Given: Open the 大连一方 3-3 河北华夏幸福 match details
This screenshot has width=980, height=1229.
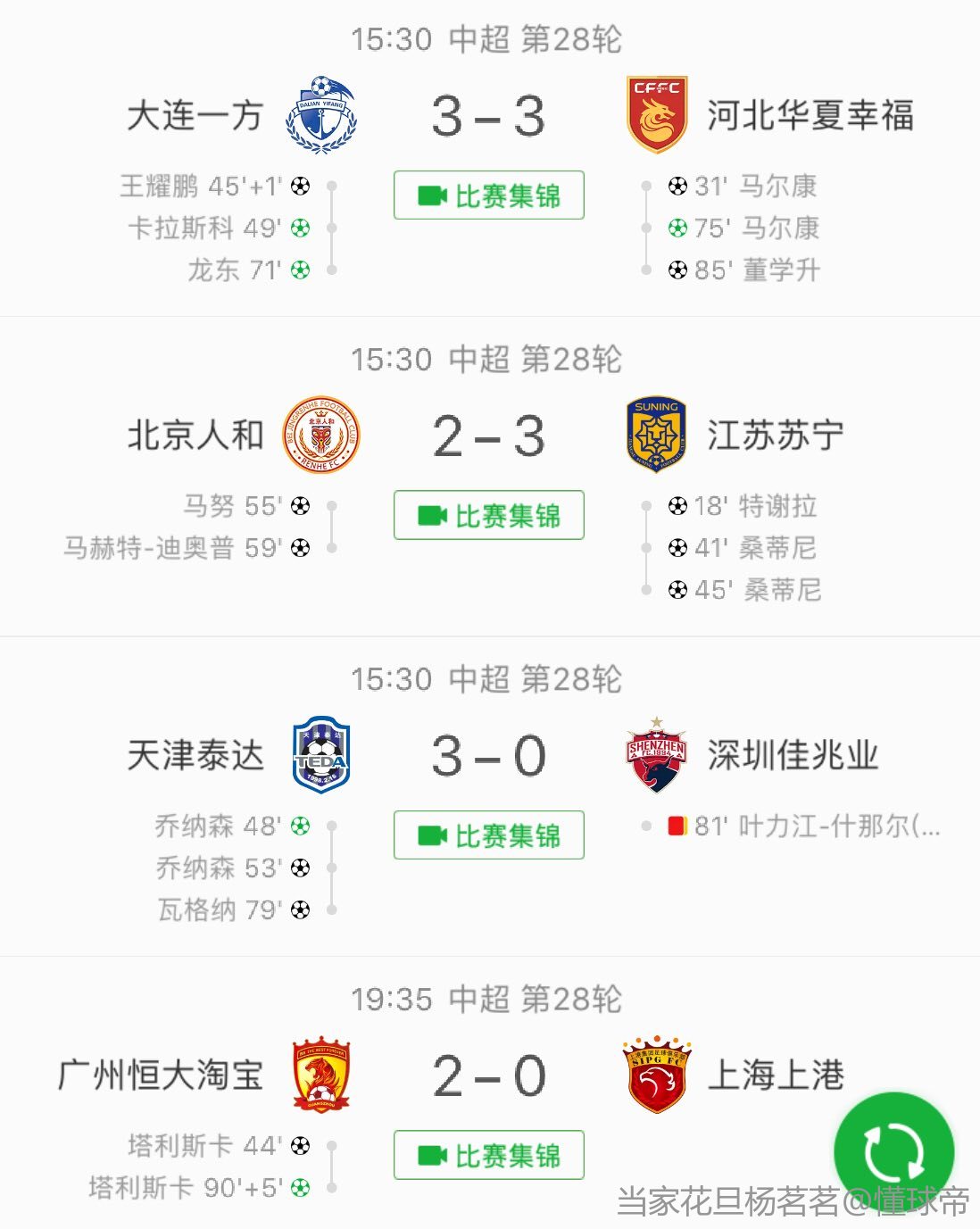Looking at the screenshot, I should point(488,117).
